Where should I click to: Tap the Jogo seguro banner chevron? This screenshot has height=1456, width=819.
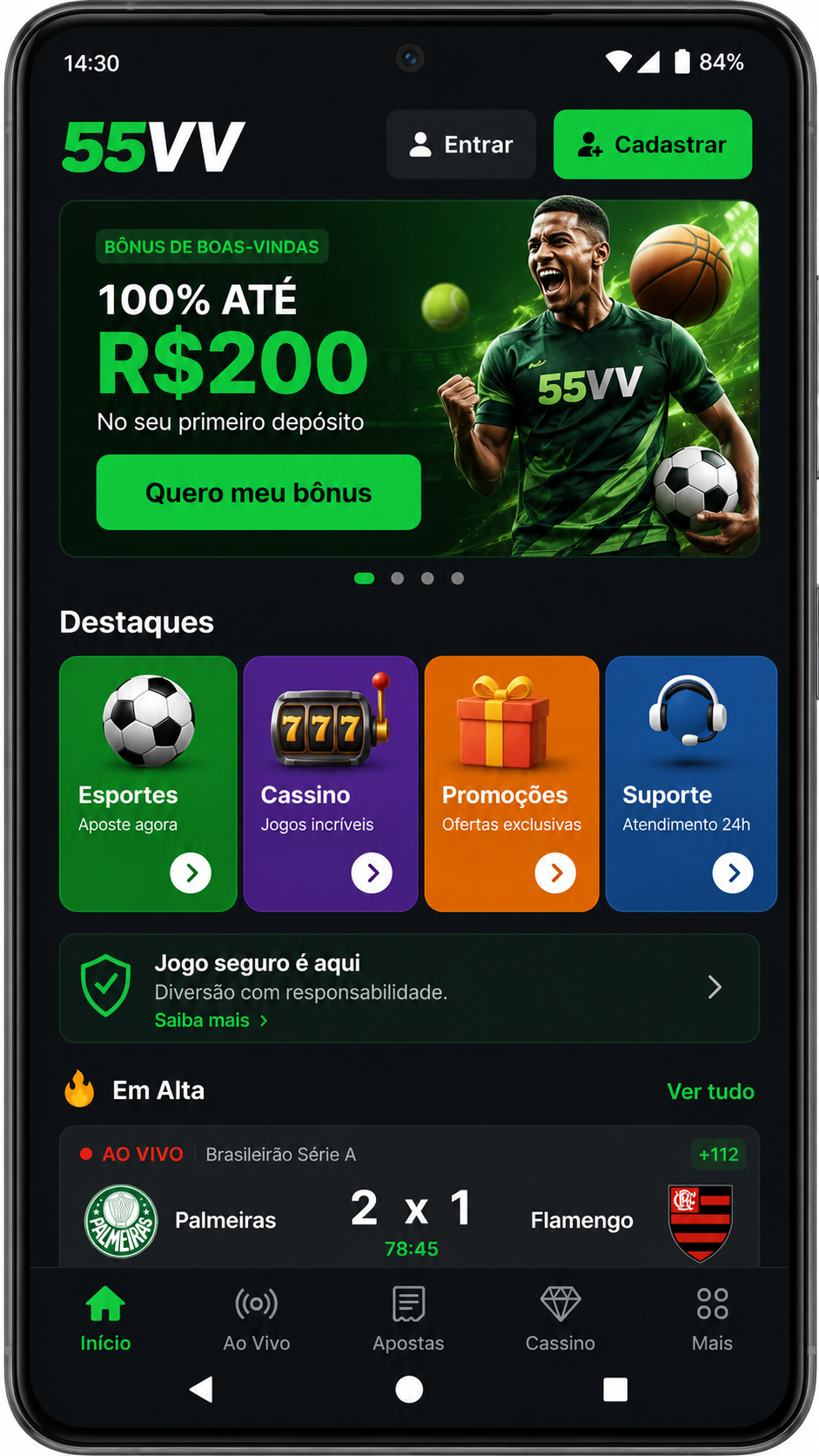(715, 988)
